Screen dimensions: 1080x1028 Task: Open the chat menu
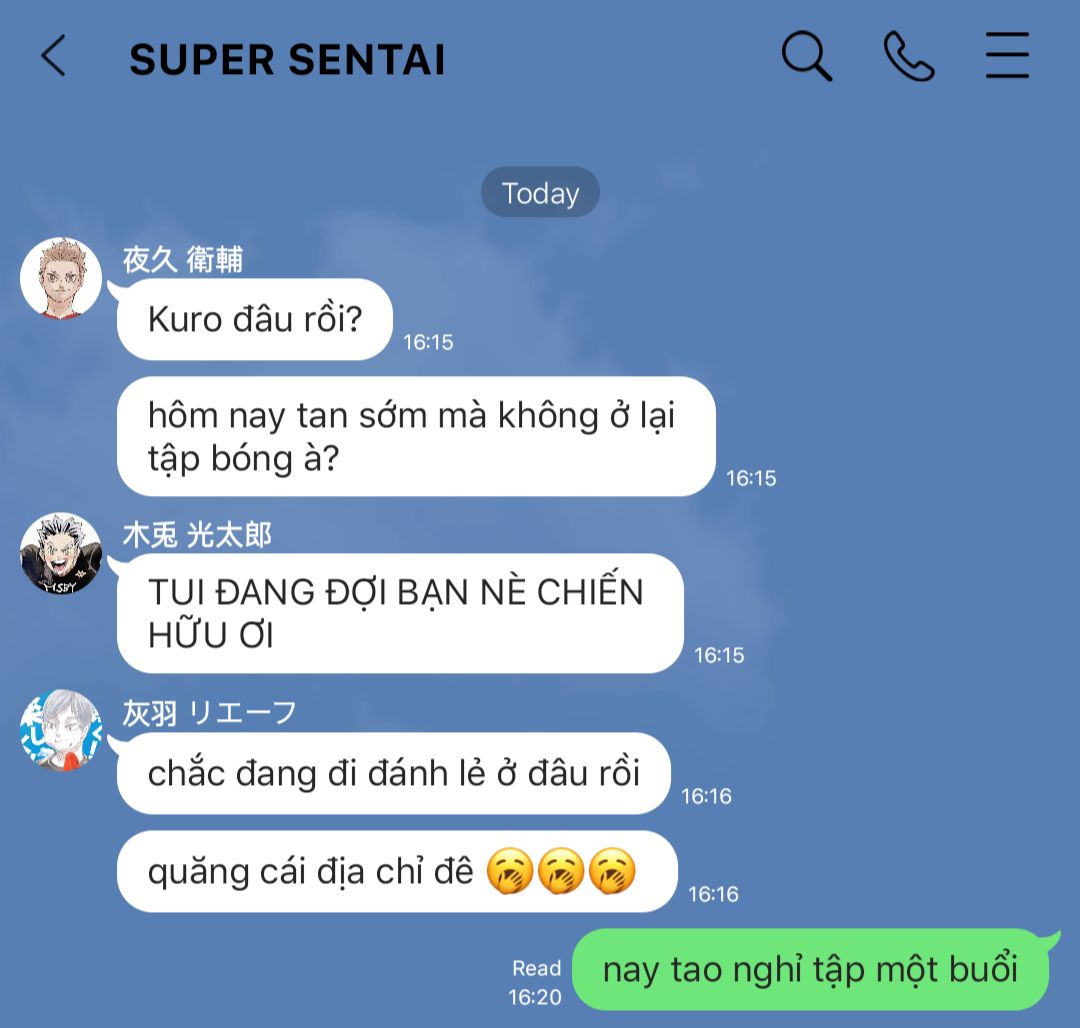point(1007,56)
